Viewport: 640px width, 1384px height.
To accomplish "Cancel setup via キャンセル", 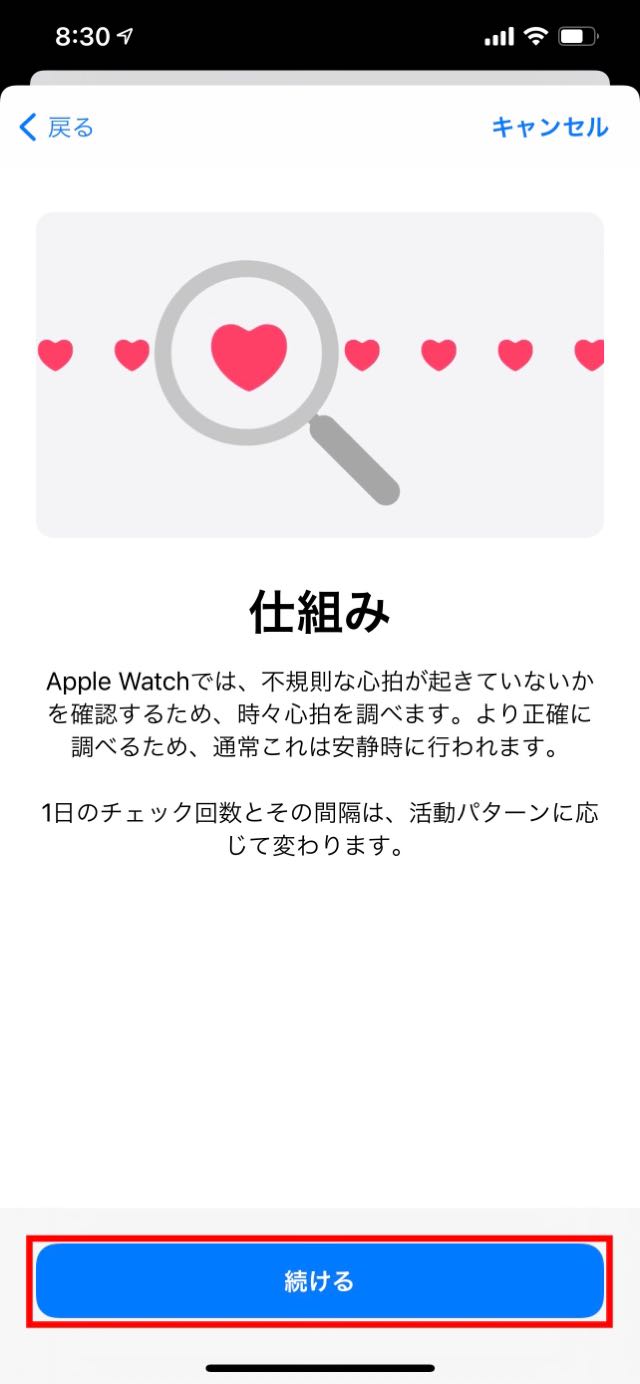I will pos(549,127).
